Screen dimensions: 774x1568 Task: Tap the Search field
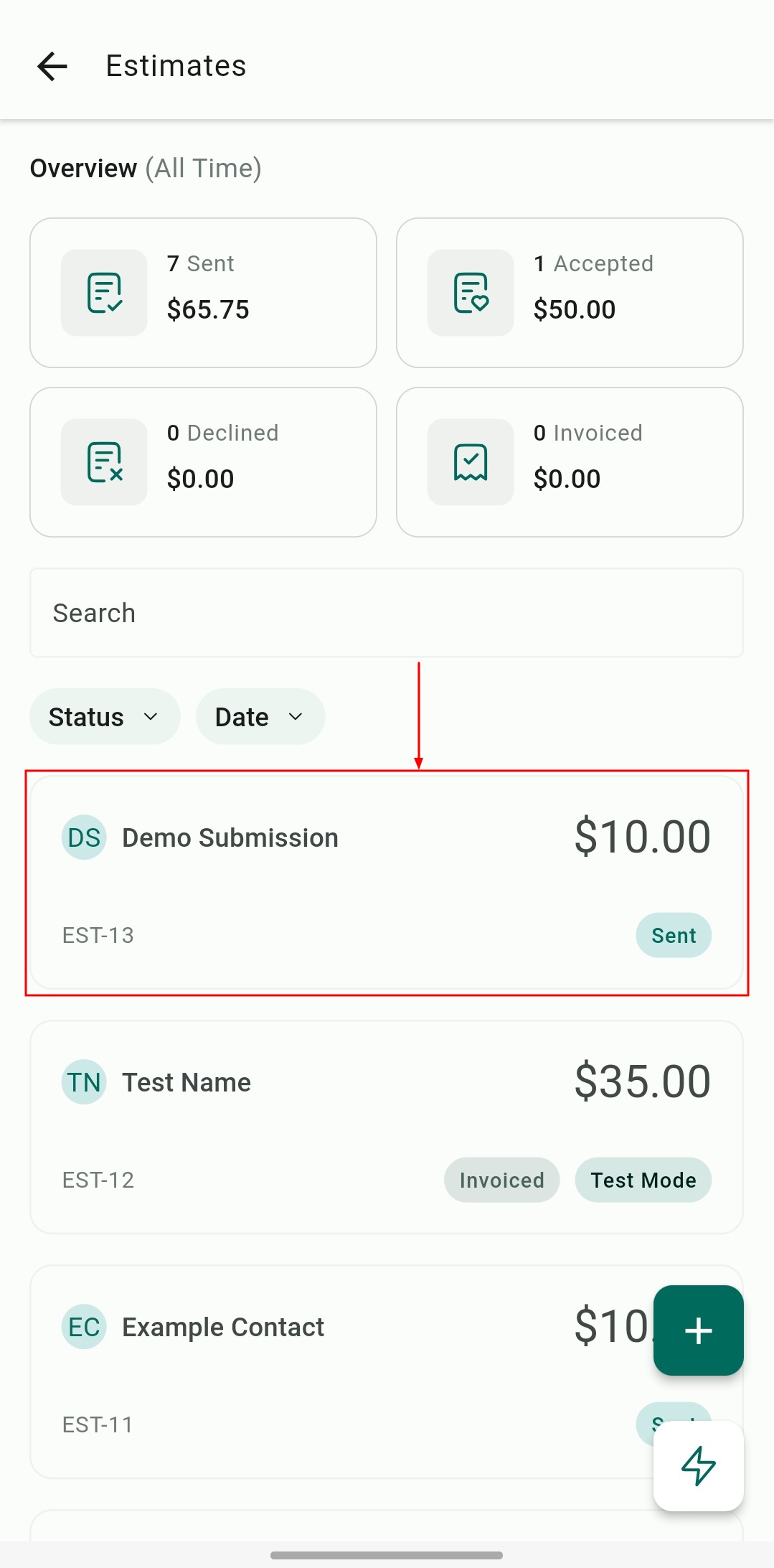pos(386,613)
